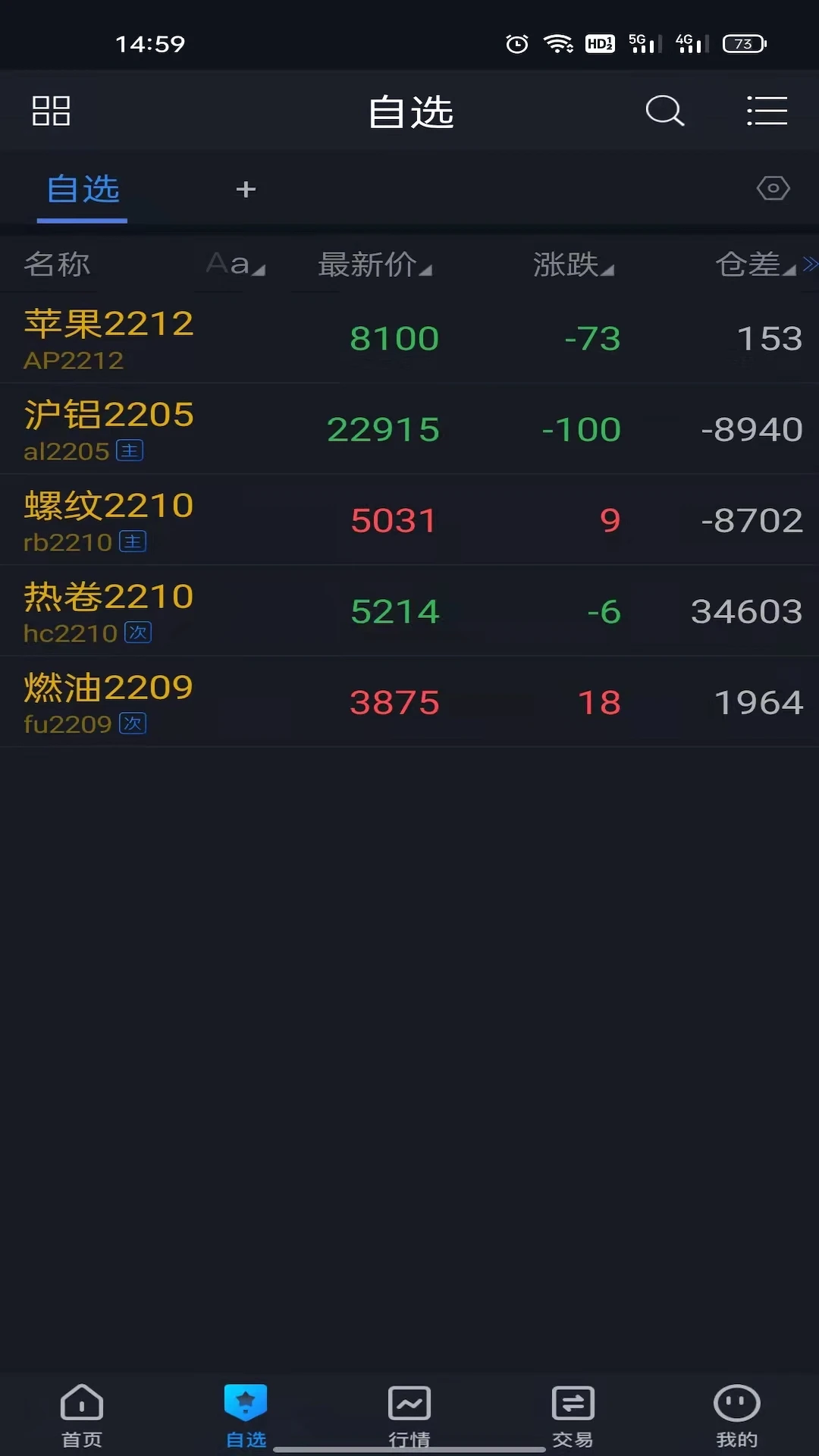Sort by 仓差 column
The height and width of the screenshot is (1456, 819).
[754, 265]
